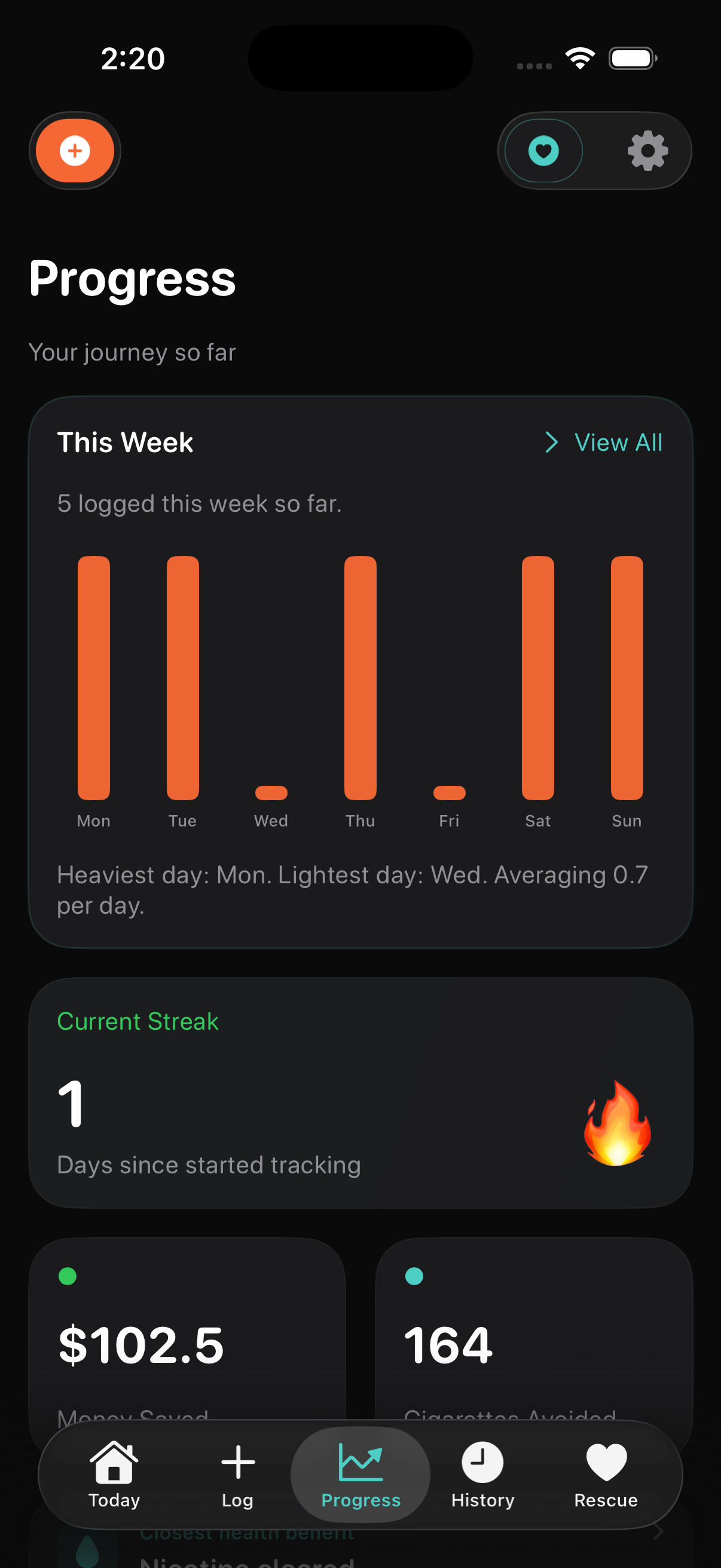Tap the Rescue heart icon

click(x=606, y=1461)
